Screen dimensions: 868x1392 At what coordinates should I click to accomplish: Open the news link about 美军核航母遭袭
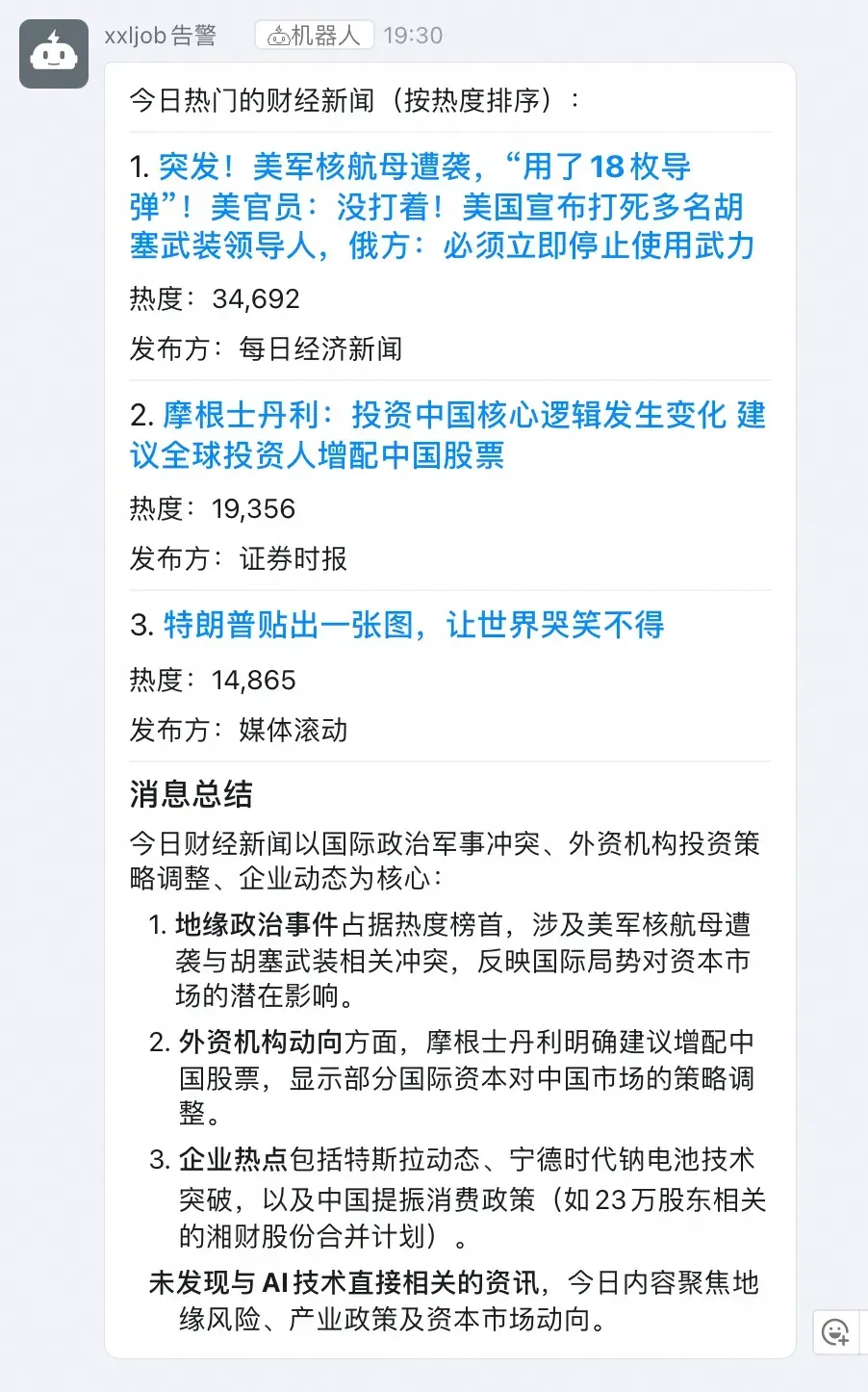click(443, 206)
